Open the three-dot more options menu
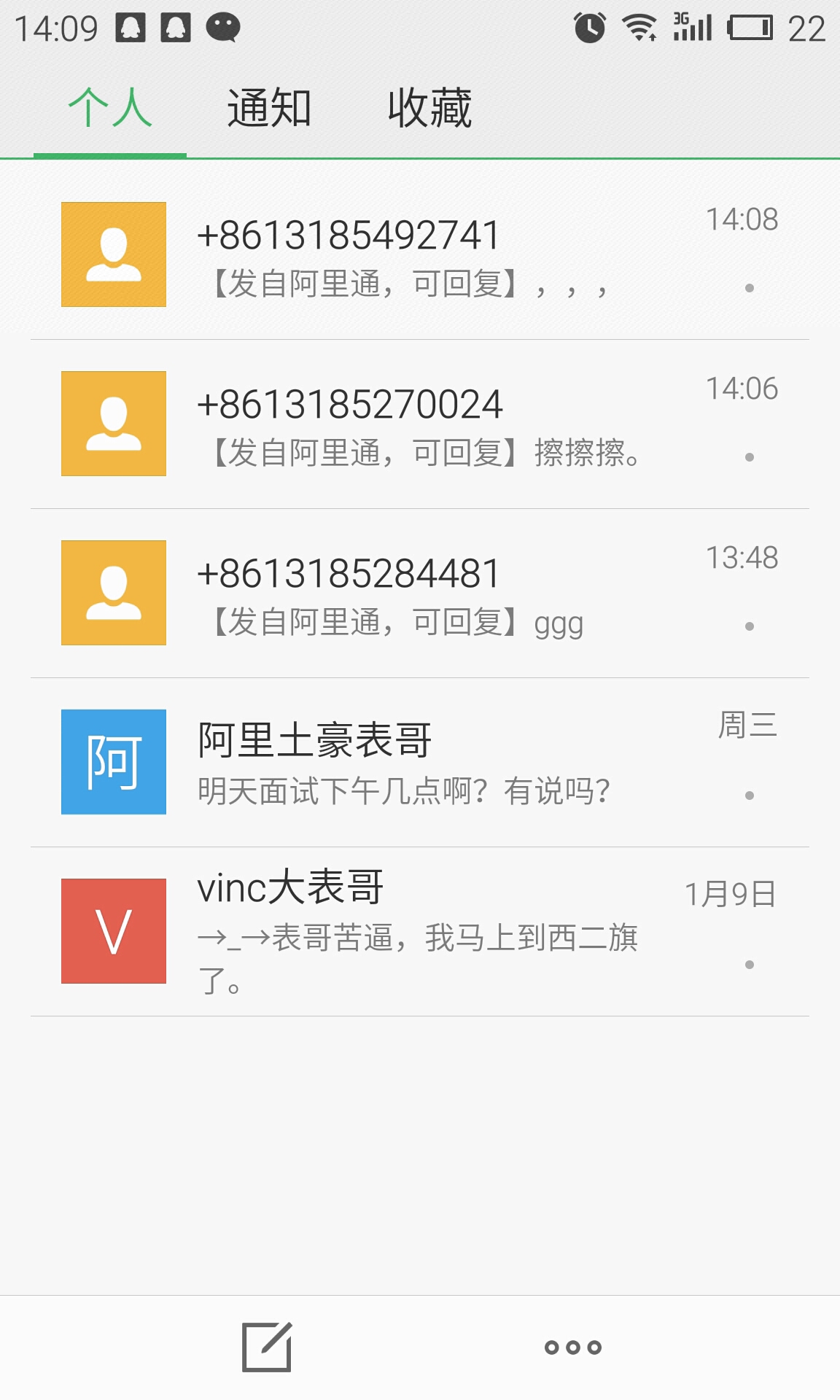840x1400 pixels. point(573,1347)
